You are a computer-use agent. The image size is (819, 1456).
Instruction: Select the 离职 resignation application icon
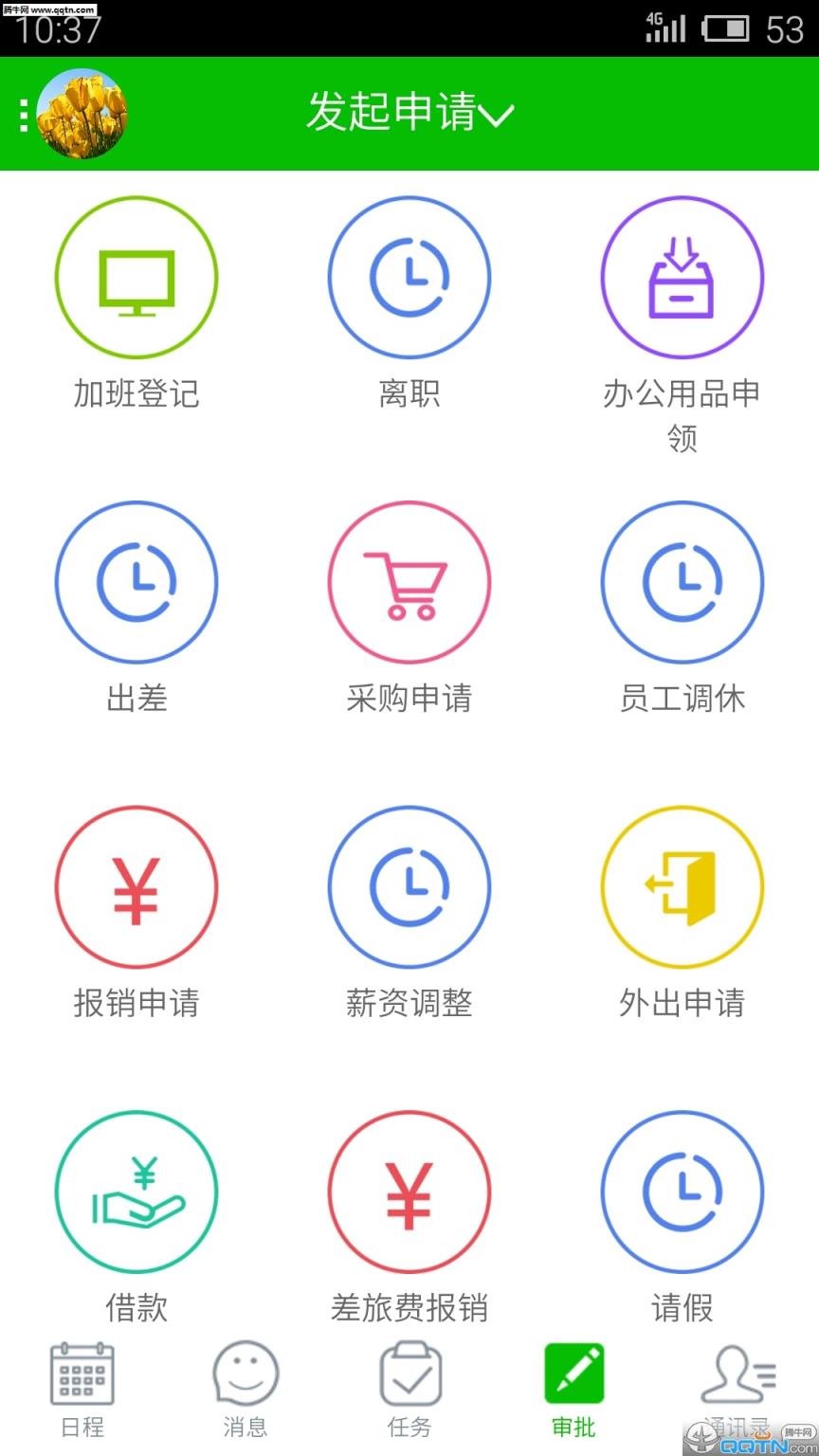409,278
